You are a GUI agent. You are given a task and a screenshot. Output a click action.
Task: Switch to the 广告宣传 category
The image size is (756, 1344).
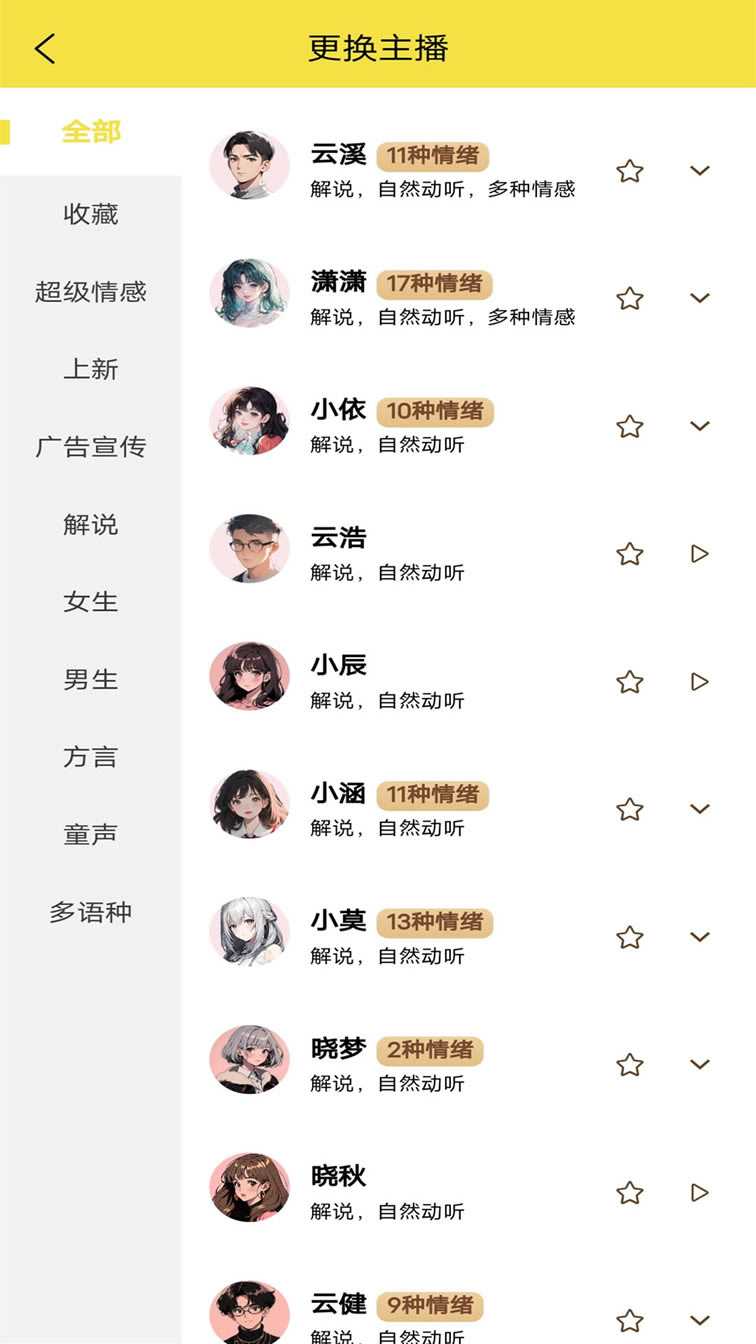(91, 447)
